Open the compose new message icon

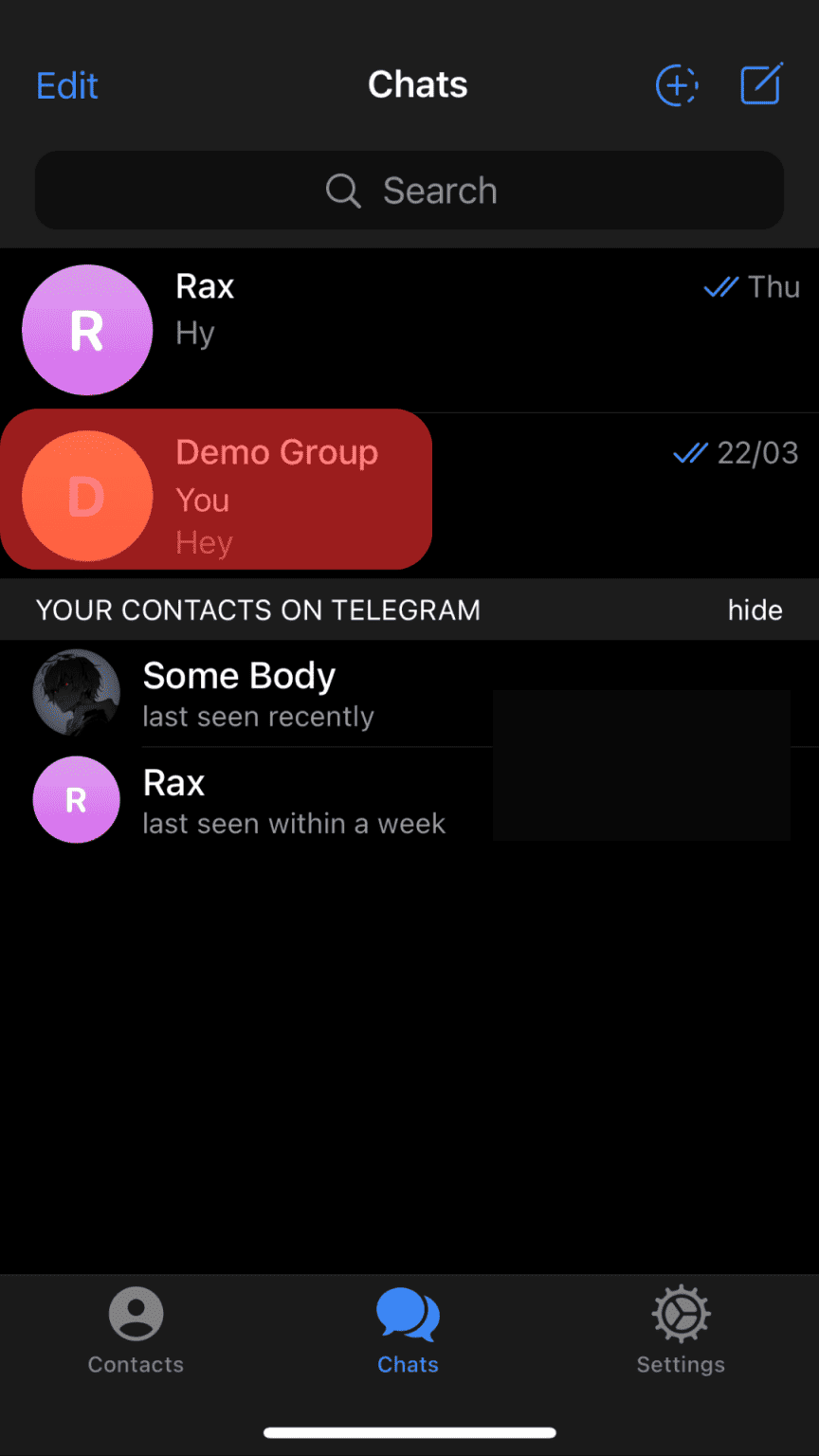click(x=761, y=84)
